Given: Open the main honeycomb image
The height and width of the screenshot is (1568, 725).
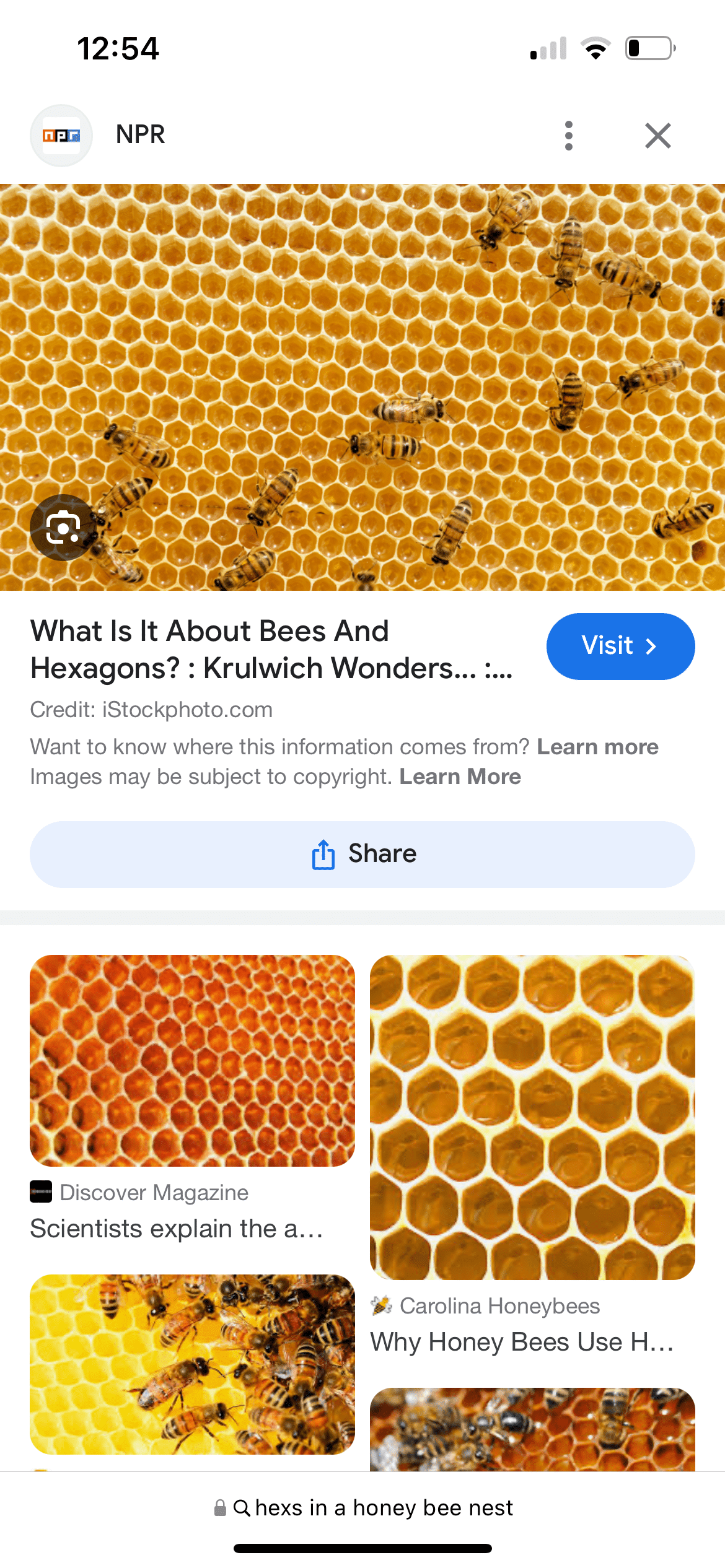Looking at the screenshot, I should coord(362,387).
